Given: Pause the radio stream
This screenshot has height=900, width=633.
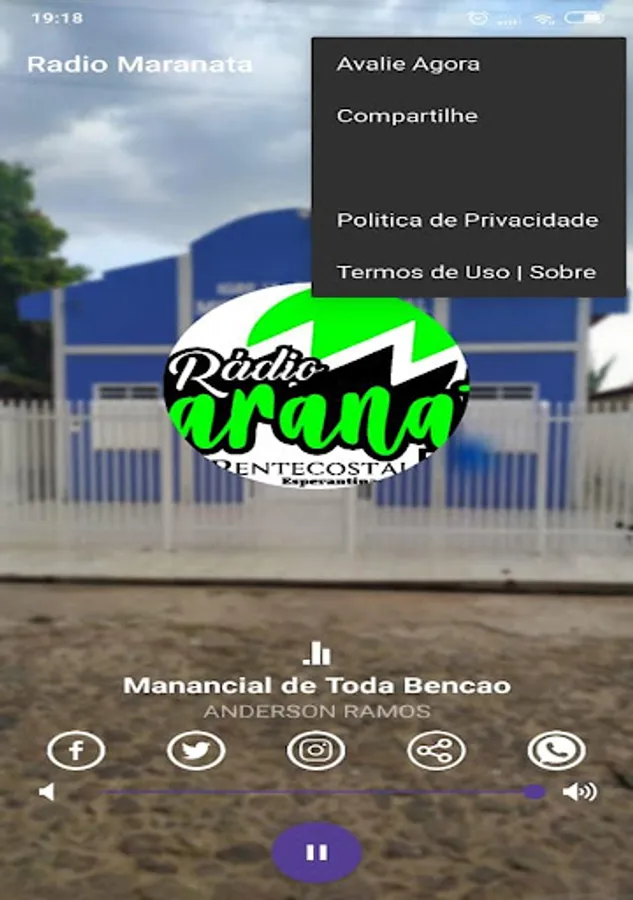Looking at the screenshot, I should tap(316, 853).
